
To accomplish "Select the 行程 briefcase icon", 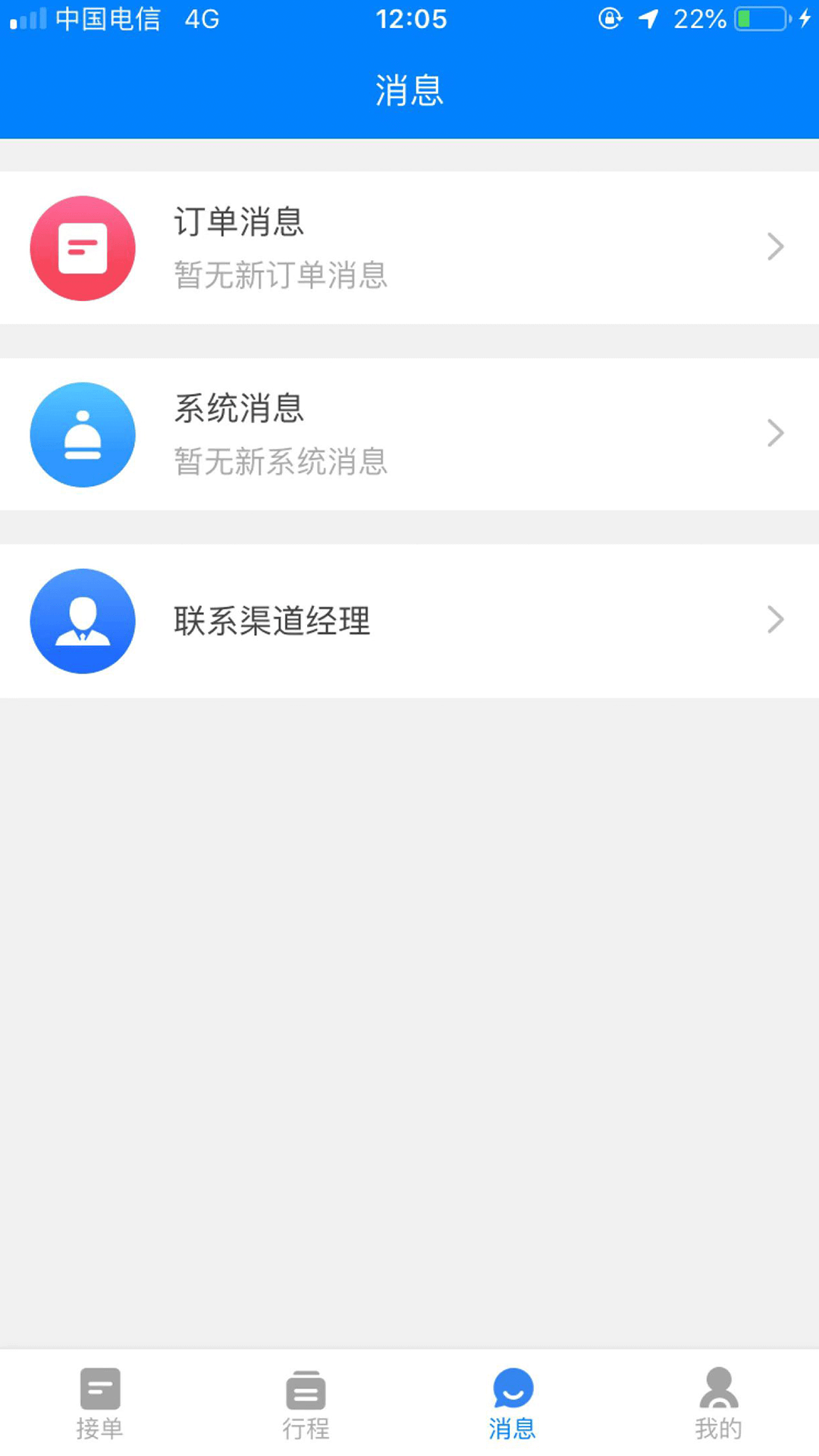I will point(306,1392).
